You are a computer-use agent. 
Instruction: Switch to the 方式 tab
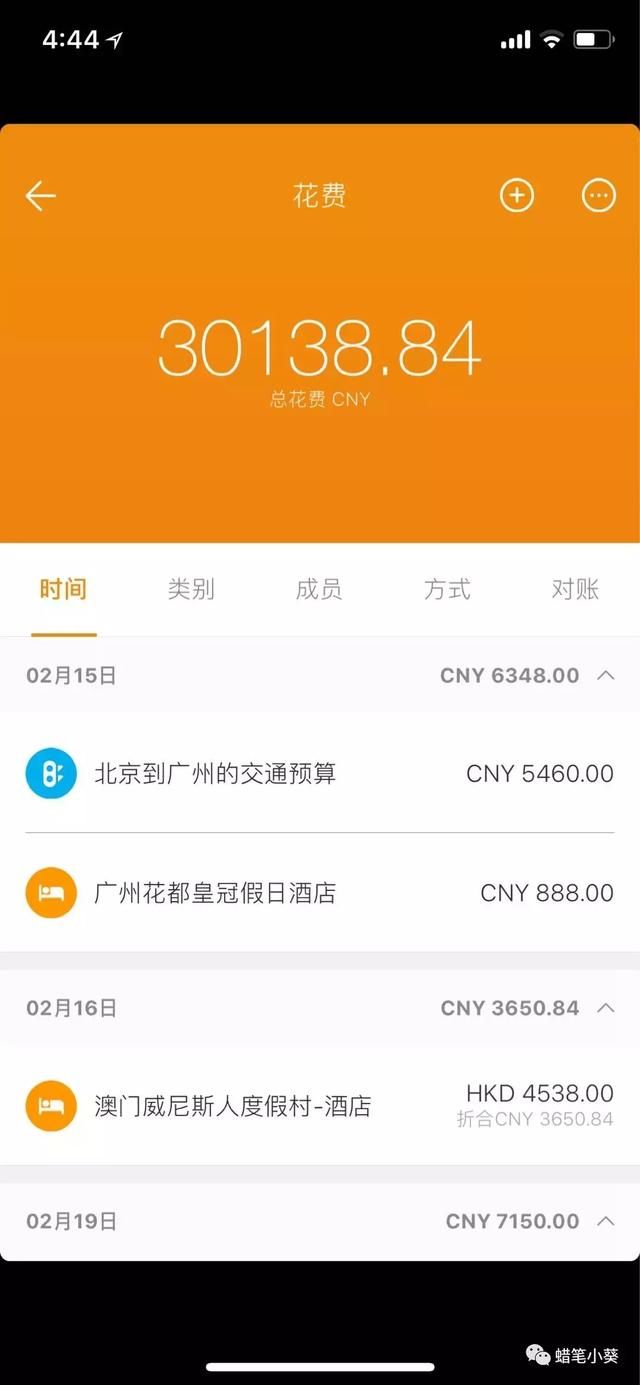click(x=447, y=590)
